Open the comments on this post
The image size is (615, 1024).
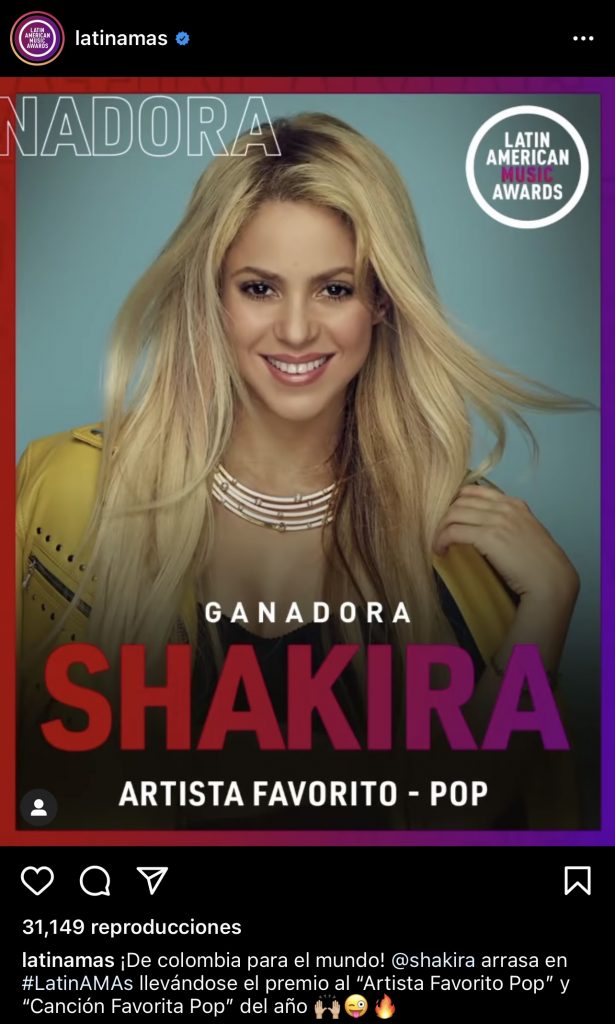coord(95,880)
